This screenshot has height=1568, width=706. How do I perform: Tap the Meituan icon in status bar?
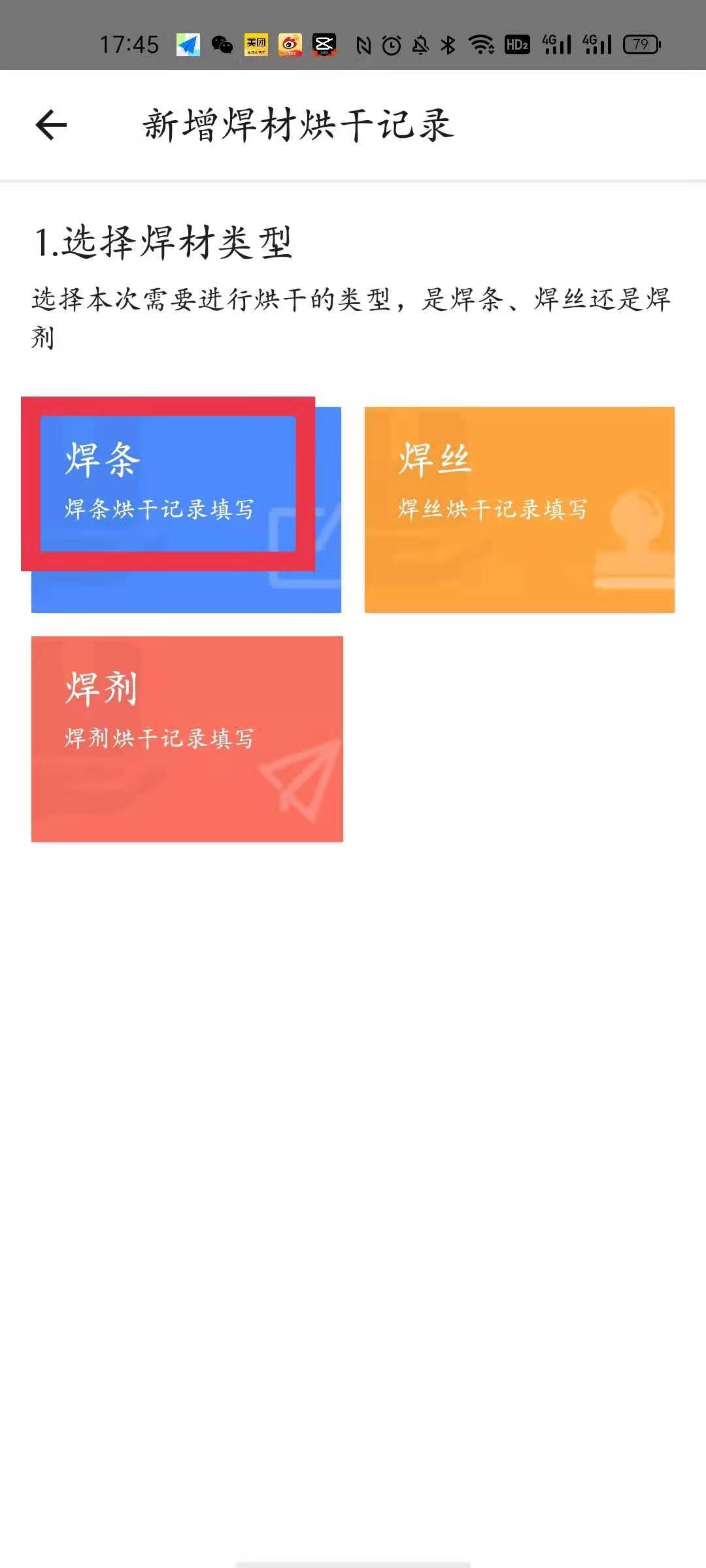pos(256,44)
